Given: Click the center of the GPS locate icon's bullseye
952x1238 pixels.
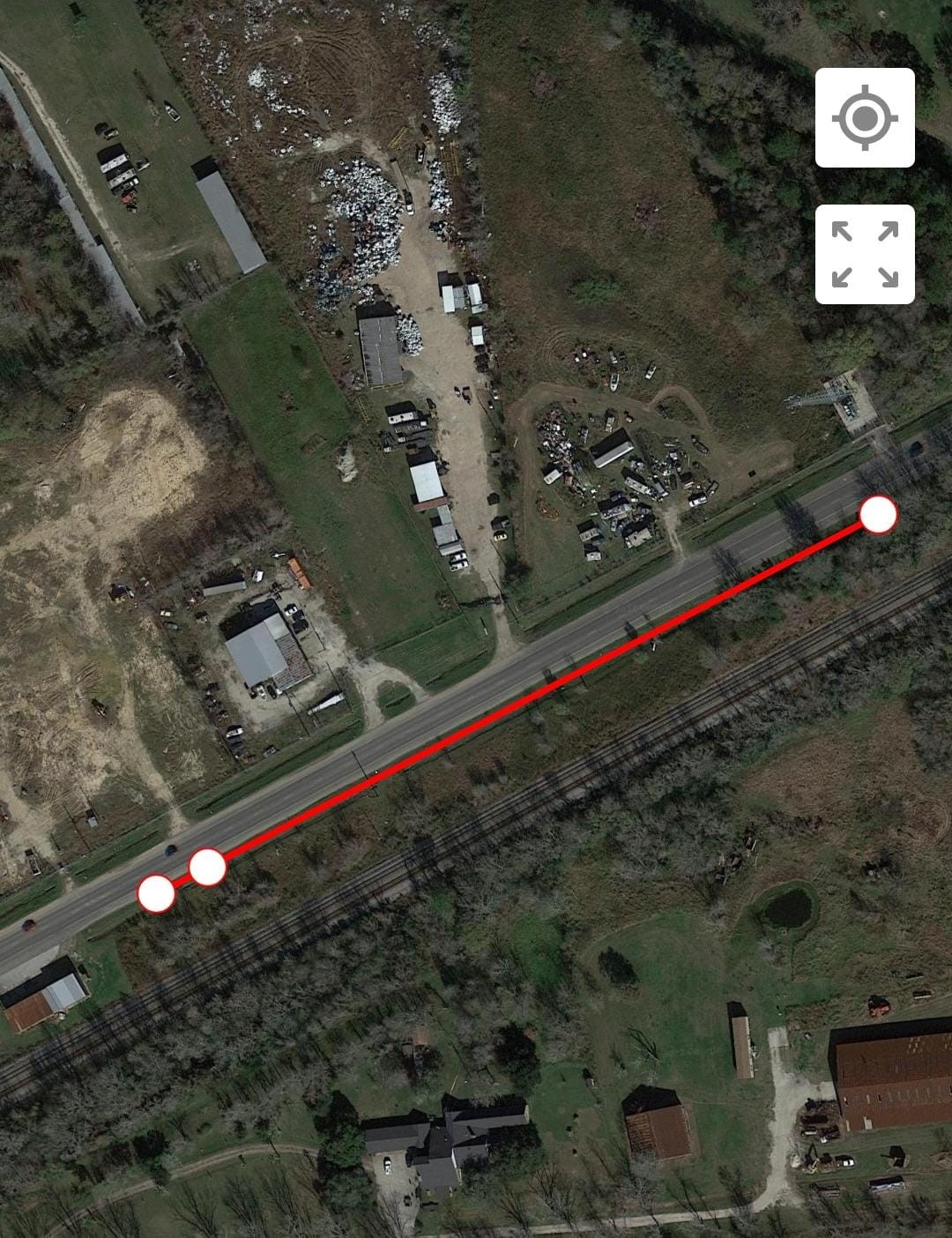Looking at the screenshot, I should [866, 116].
